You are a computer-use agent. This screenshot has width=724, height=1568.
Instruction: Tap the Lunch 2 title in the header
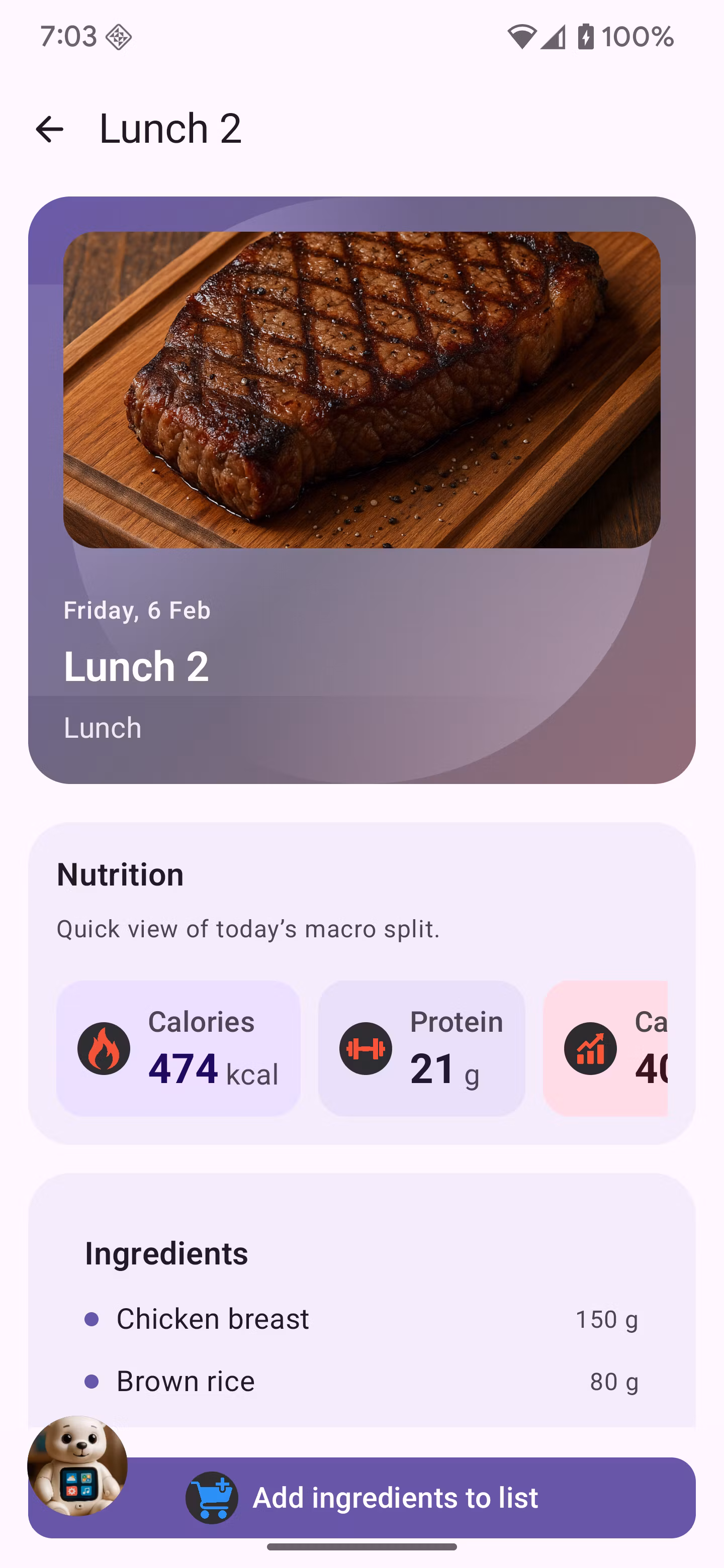170,128
